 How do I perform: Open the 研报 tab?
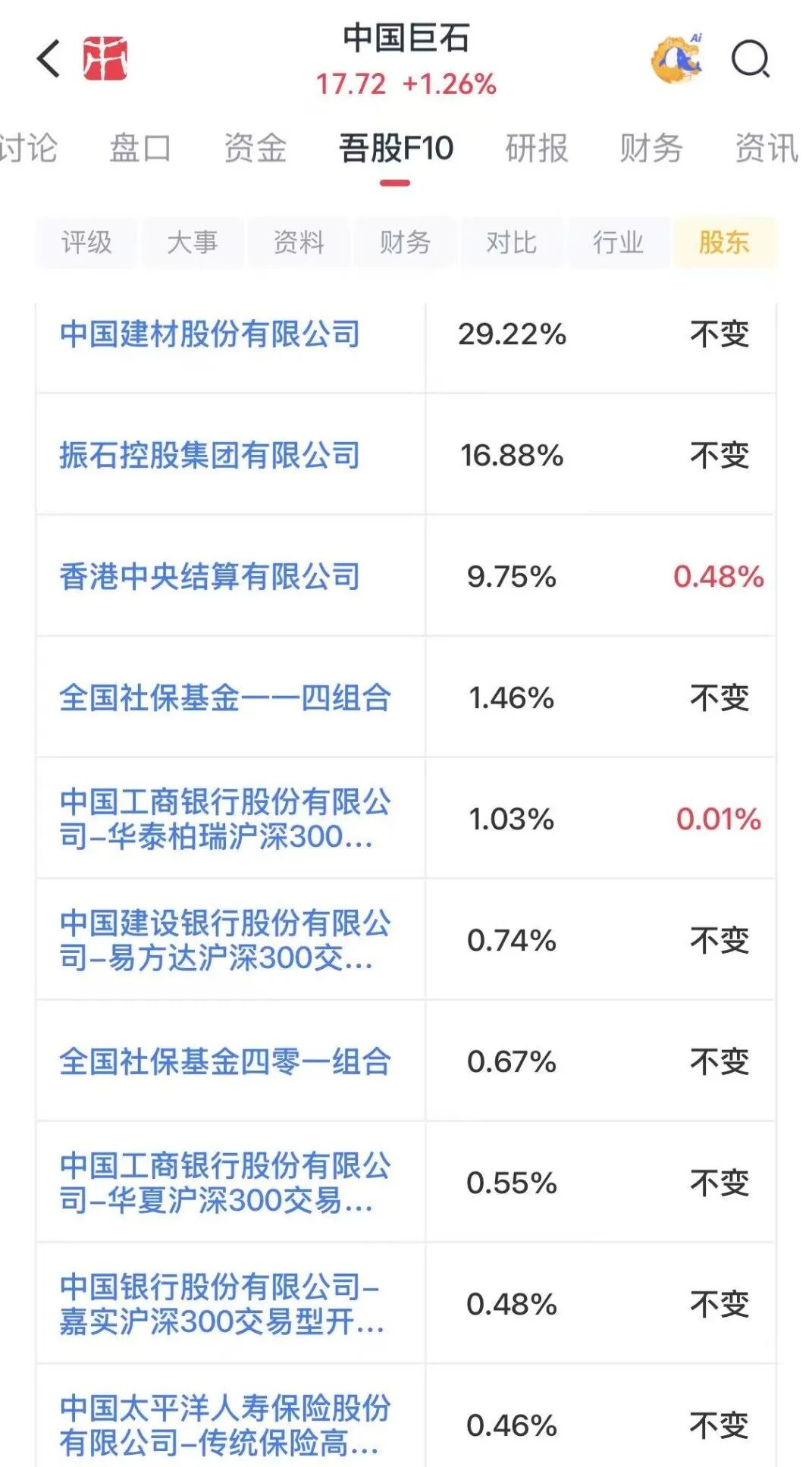[x=537, y=148]
